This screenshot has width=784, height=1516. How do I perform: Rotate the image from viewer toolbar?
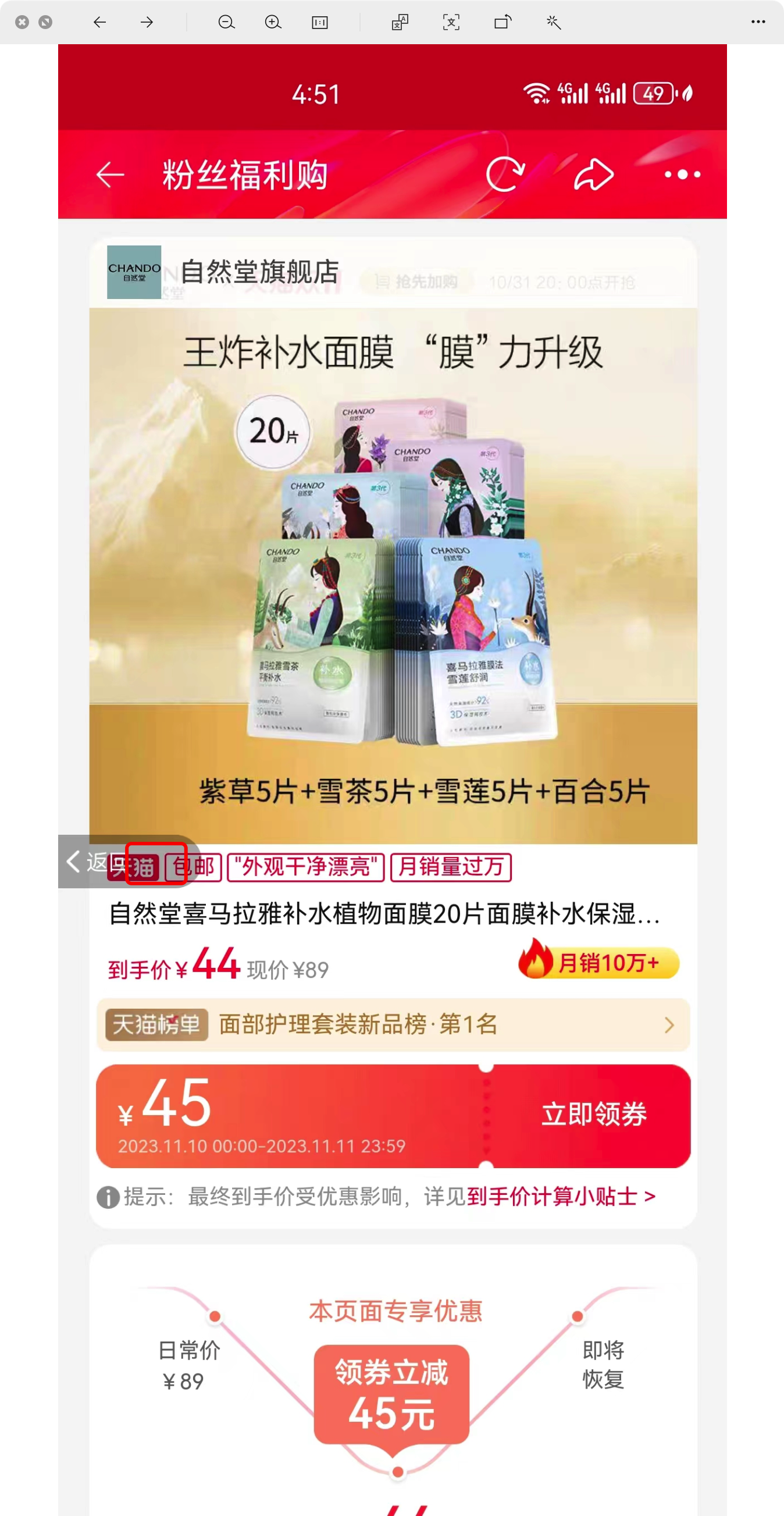pos(502,22)
